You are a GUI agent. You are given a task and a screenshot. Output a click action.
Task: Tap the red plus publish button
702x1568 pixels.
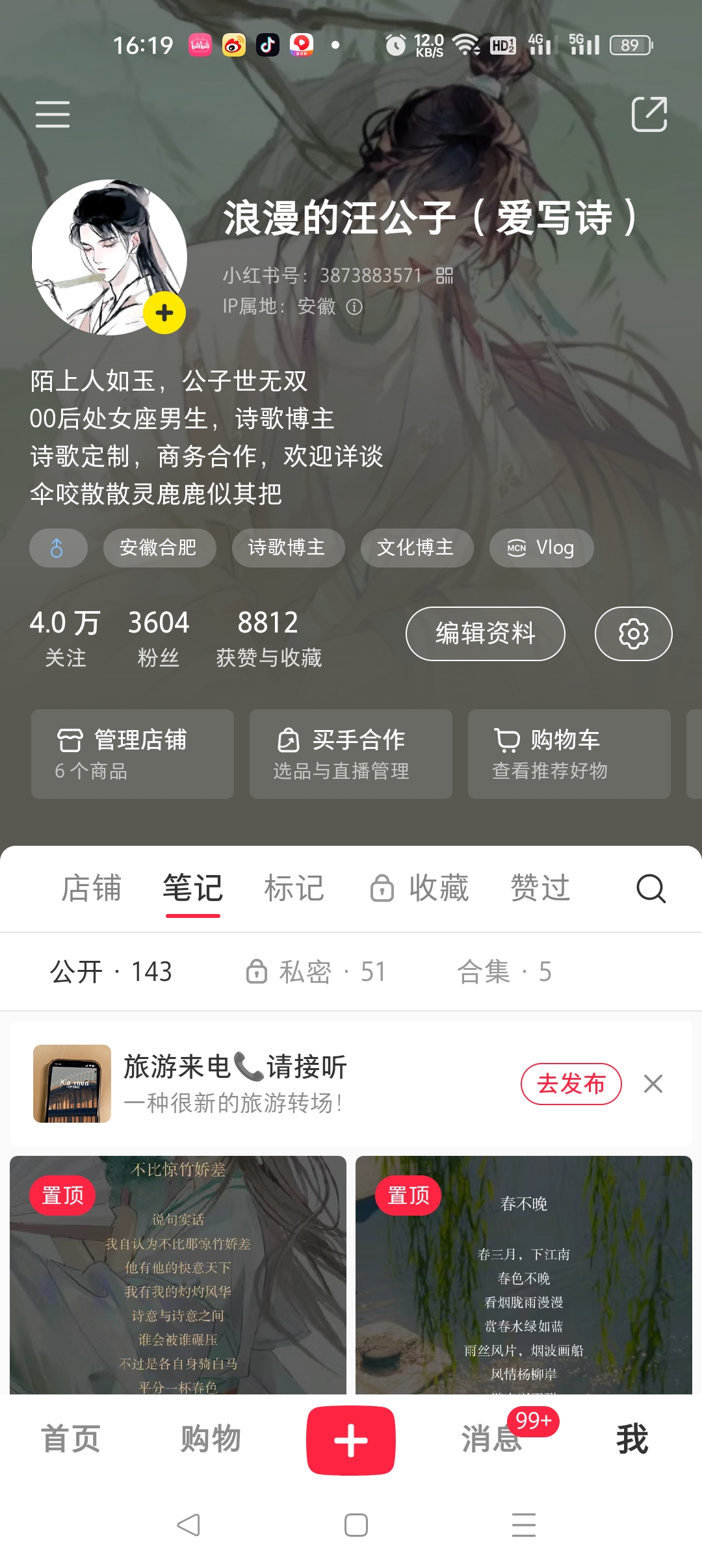click(x=351, y=1440)
